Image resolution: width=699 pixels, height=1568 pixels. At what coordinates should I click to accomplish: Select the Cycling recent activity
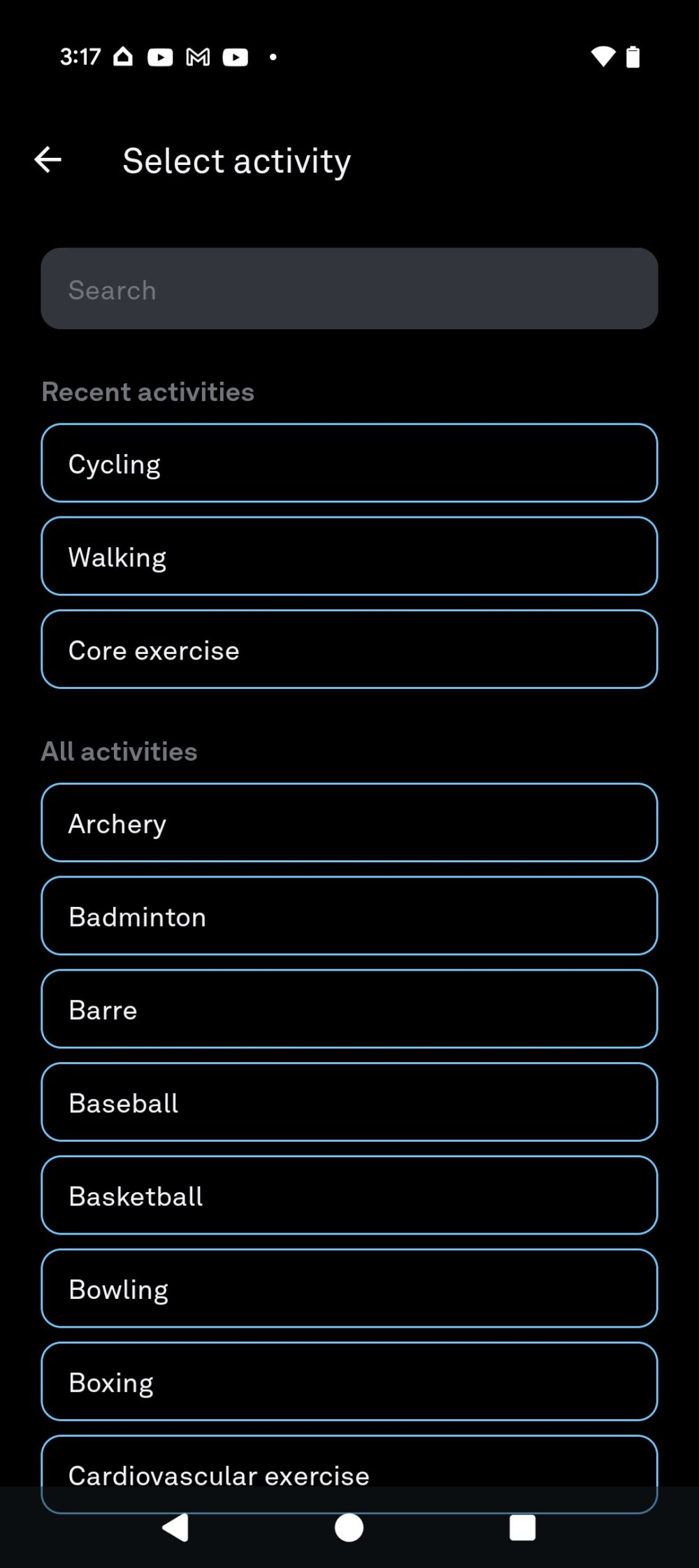click(x=349, y=463)
